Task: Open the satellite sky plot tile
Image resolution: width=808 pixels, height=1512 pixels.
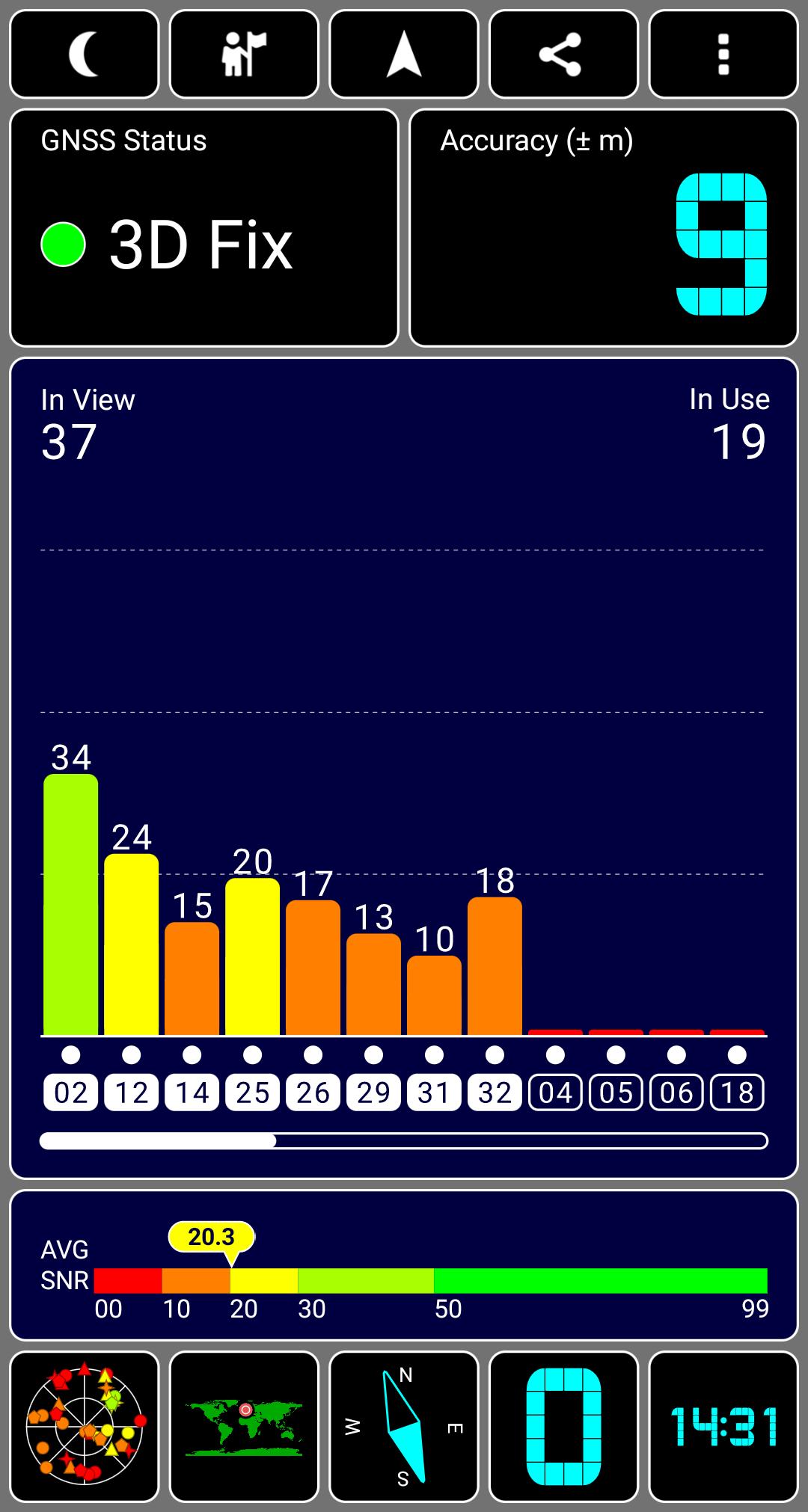Action: (85, 1427)
